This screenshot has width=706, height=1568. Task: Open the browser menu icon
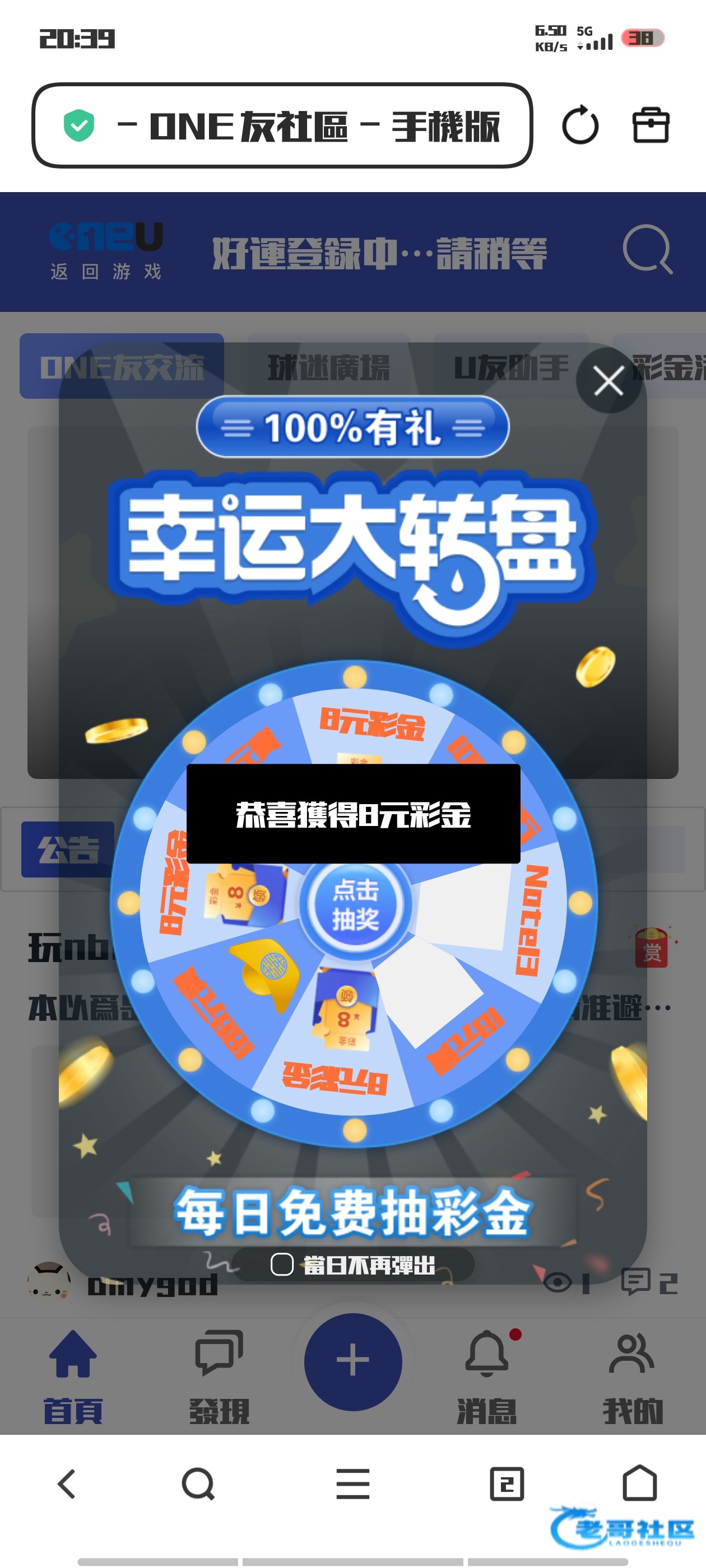pos(352,1484)
